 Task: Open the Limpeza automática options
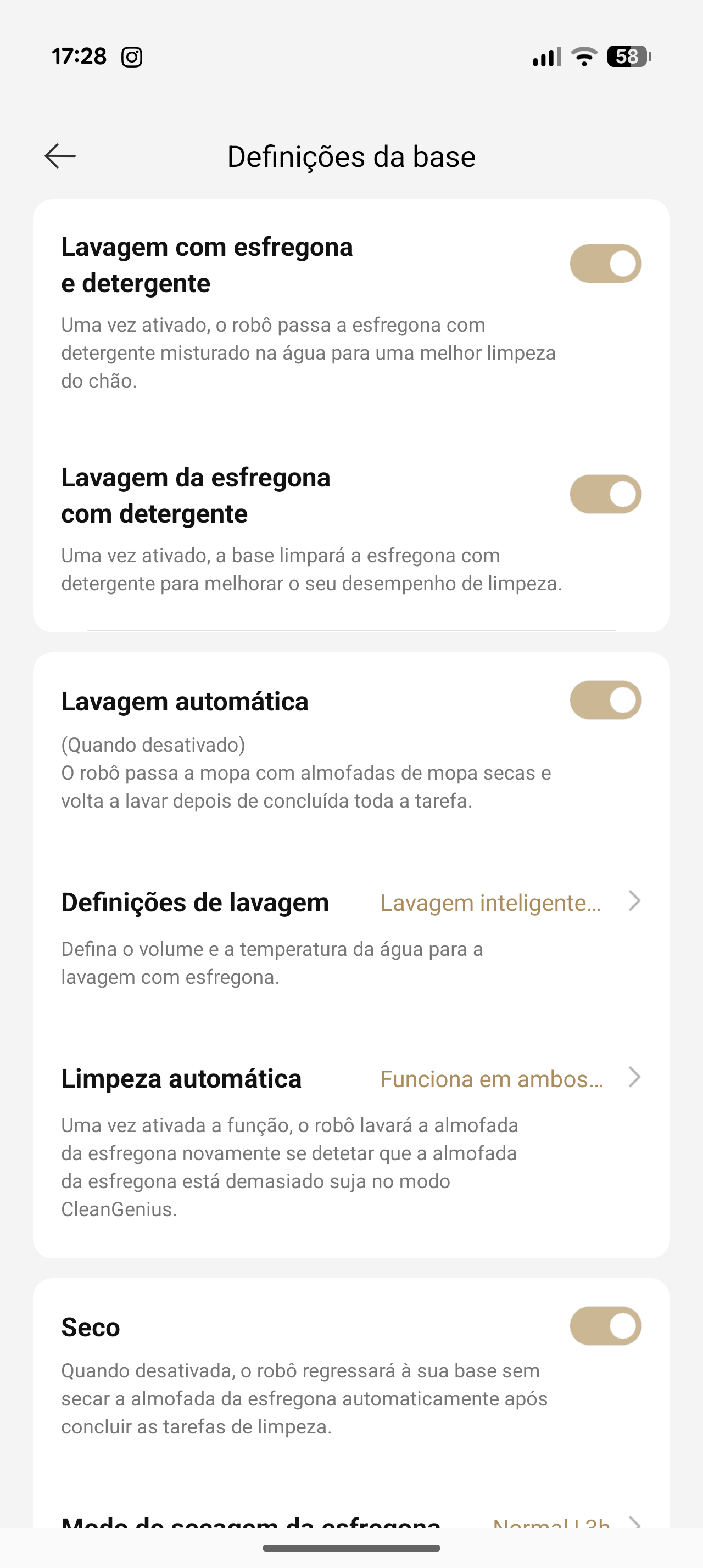click(x=351, y=1079)
